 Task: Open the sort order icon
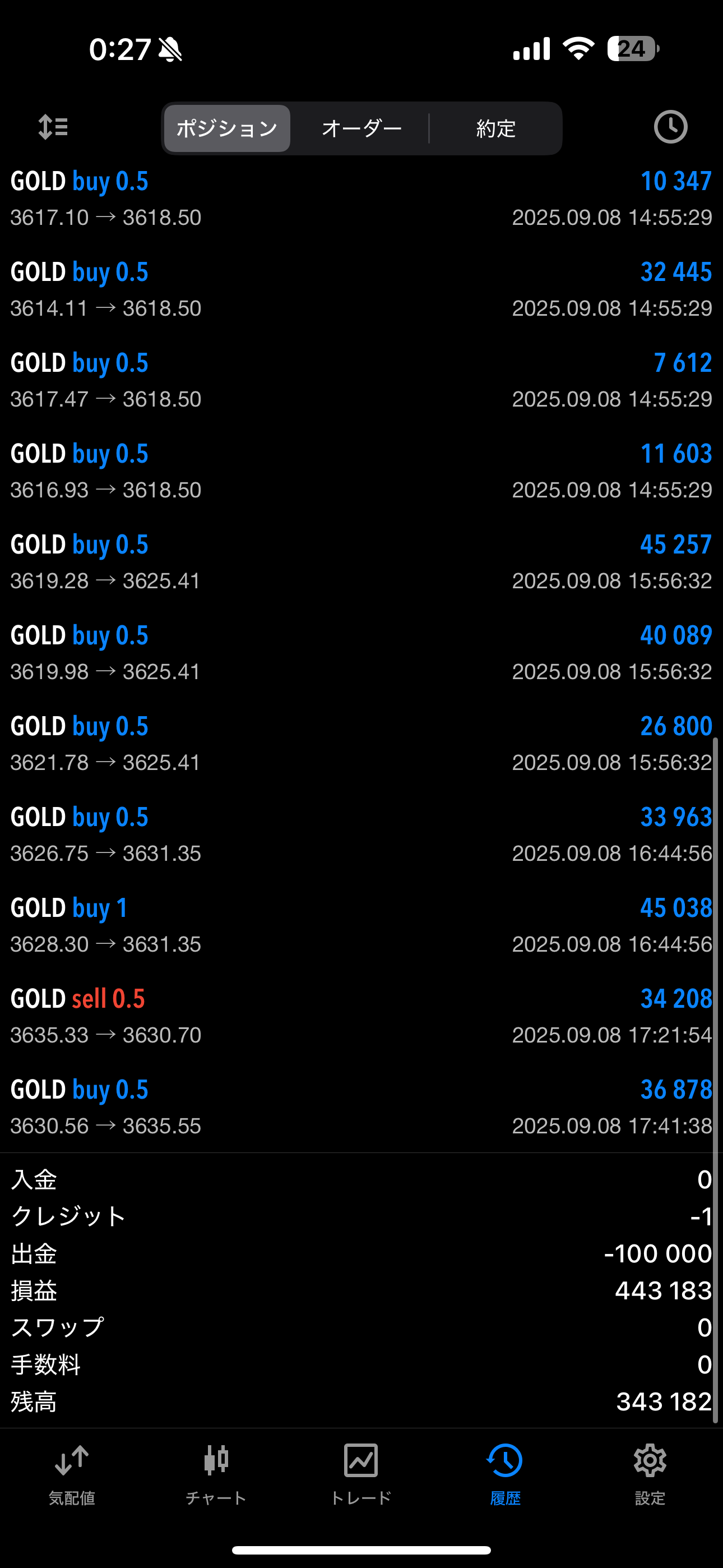click(53, 127)
